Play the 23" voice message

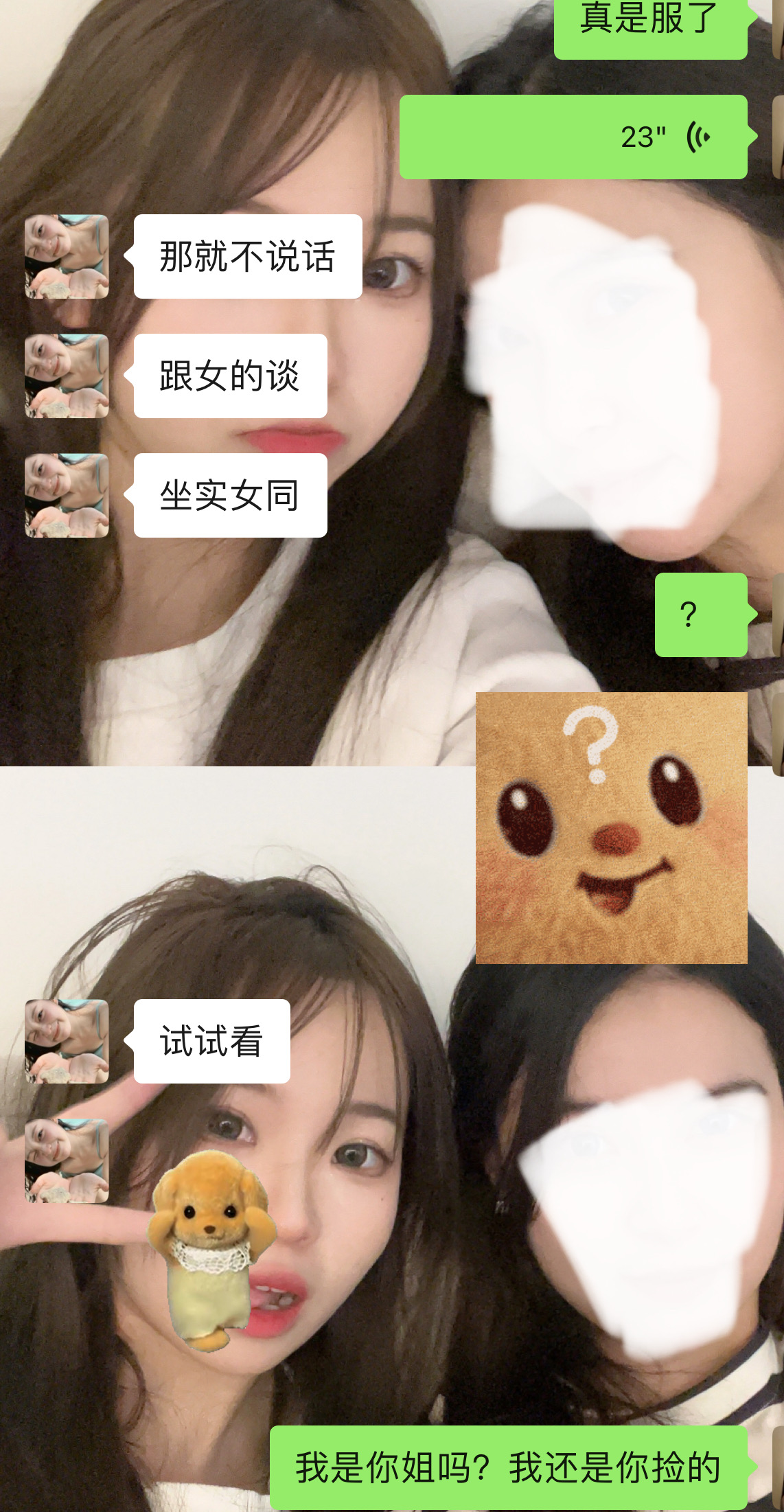[573, 137]
